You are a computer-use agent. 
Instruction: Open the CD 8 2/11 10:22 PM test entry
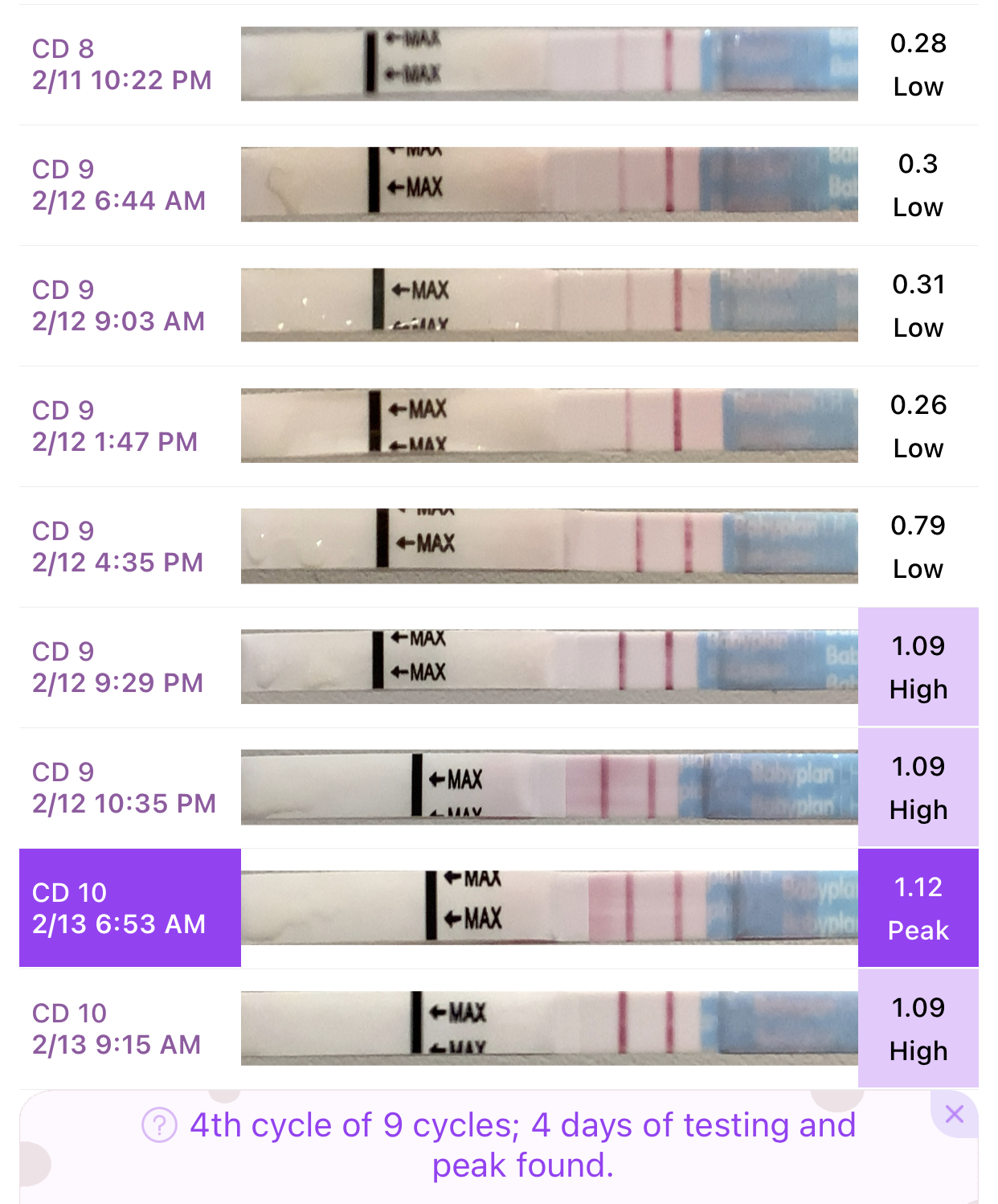tap(498, 64)
